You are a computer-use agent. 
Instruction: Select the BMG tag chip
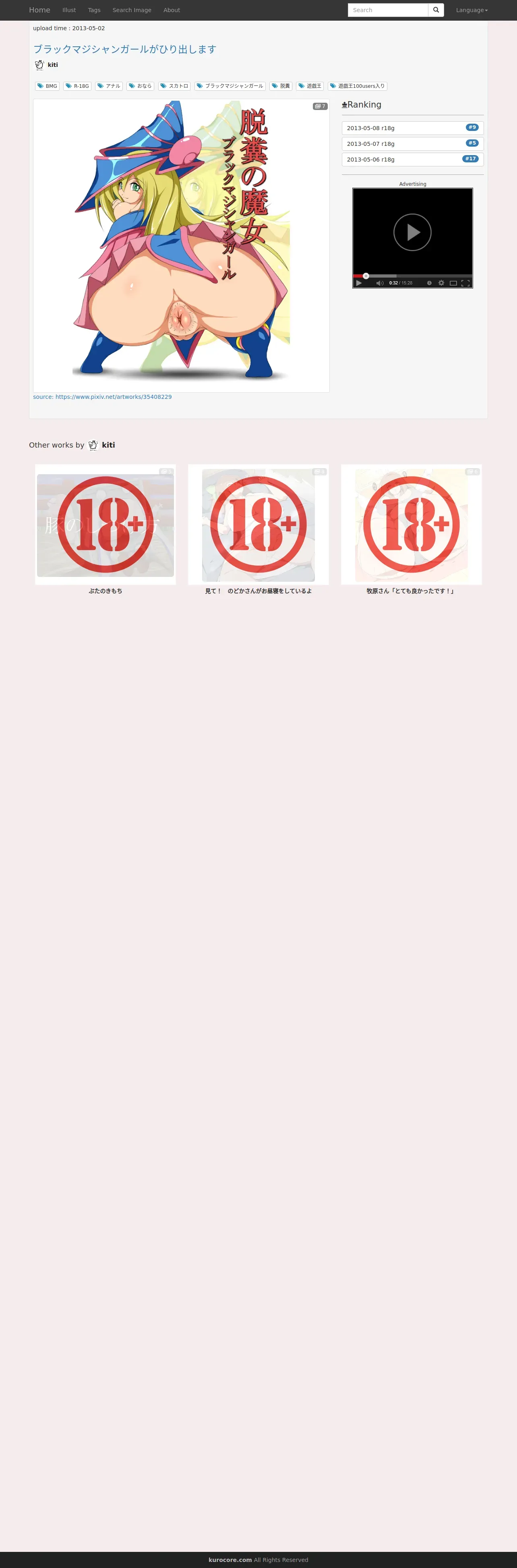click(x=48, y=87)
